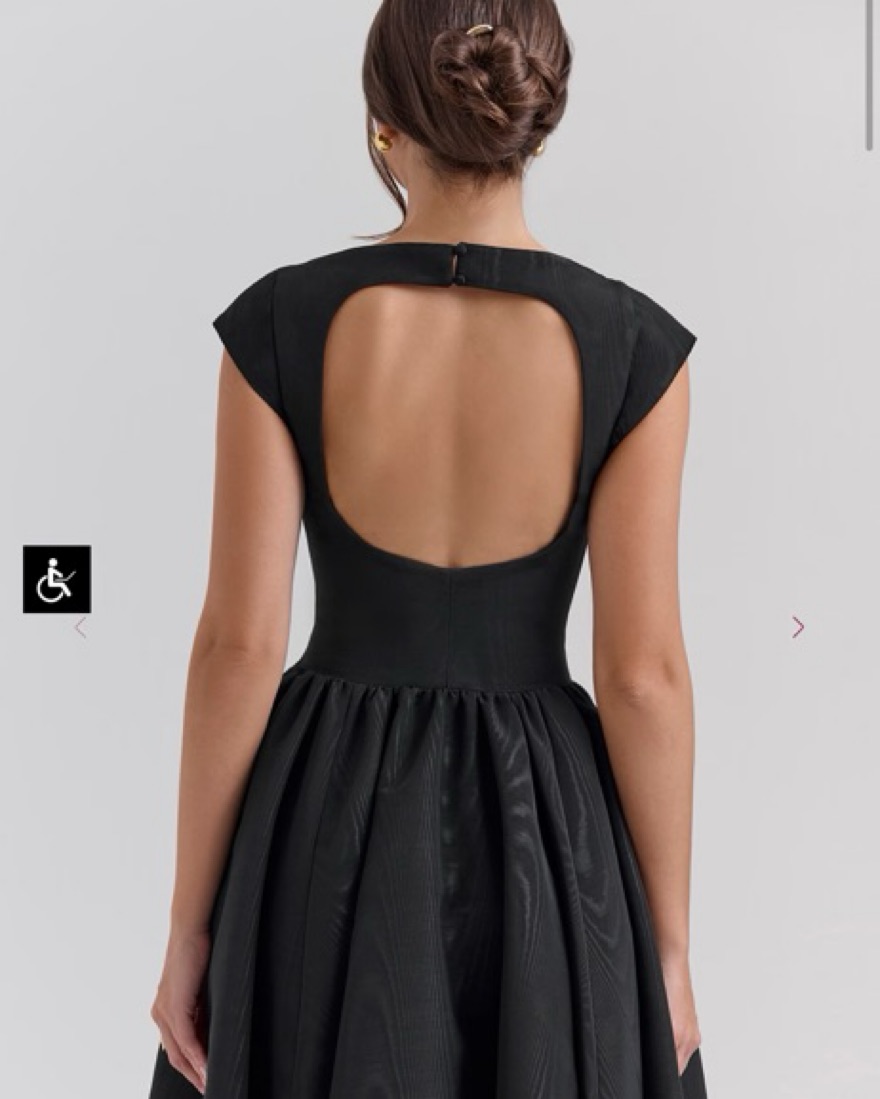Open the accessibility options widget
The image size is (880, 1099).
coord(57,579)
